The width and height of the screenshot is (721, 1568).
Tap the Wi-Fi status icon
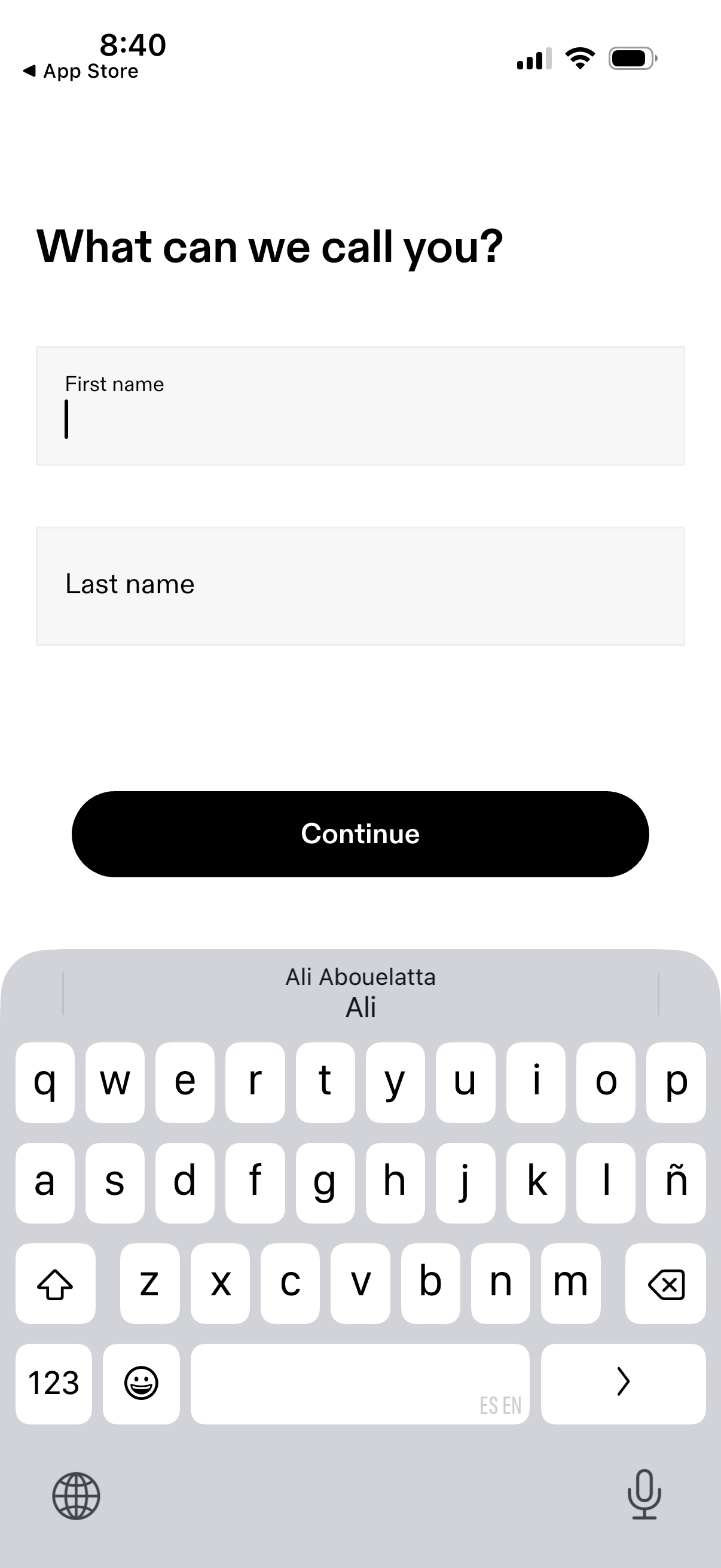(579, 57)
